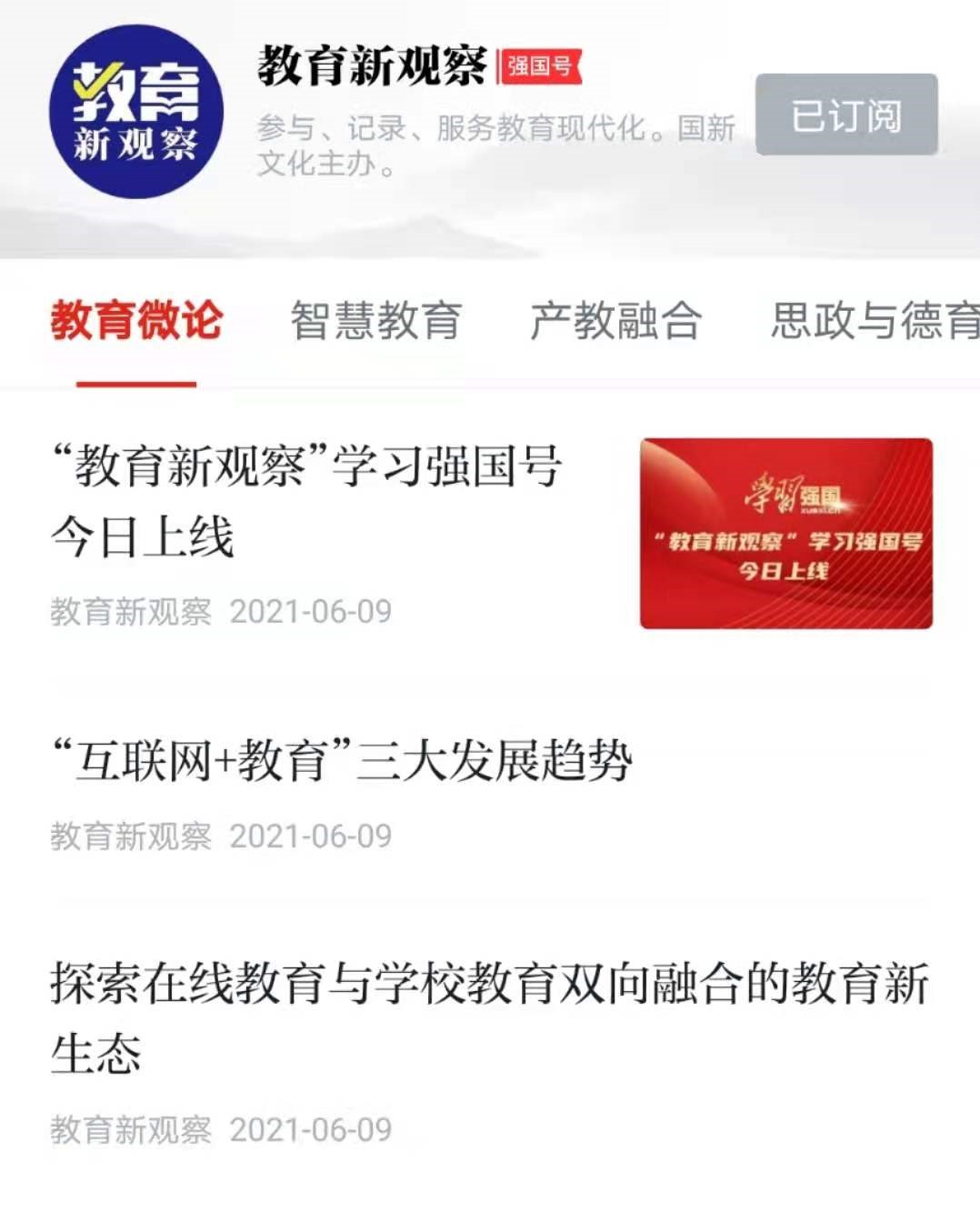
Task: Open article “教育新观察”学习强国号今日上线
Action: 307,500
